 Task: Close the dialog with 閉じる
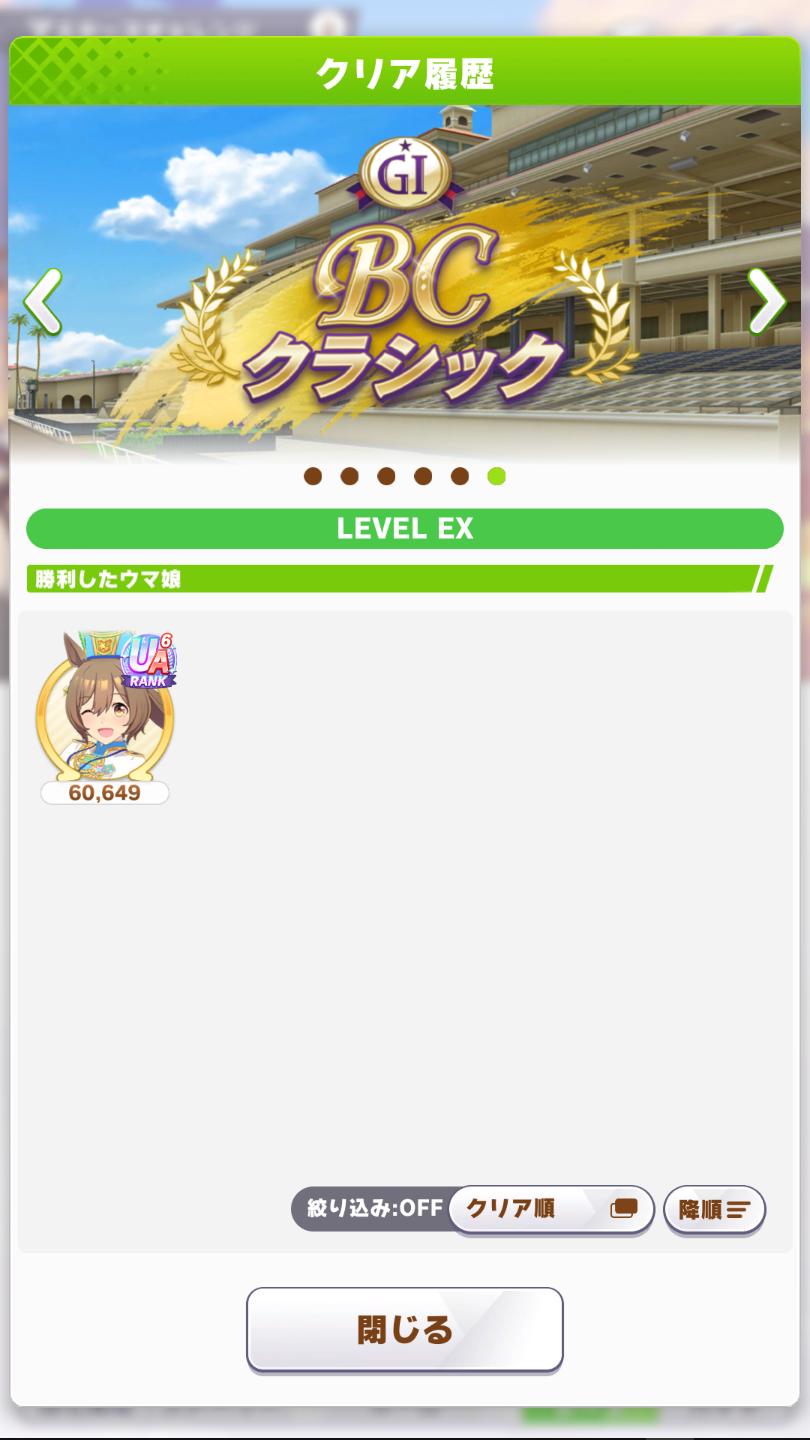(404, 1329)
